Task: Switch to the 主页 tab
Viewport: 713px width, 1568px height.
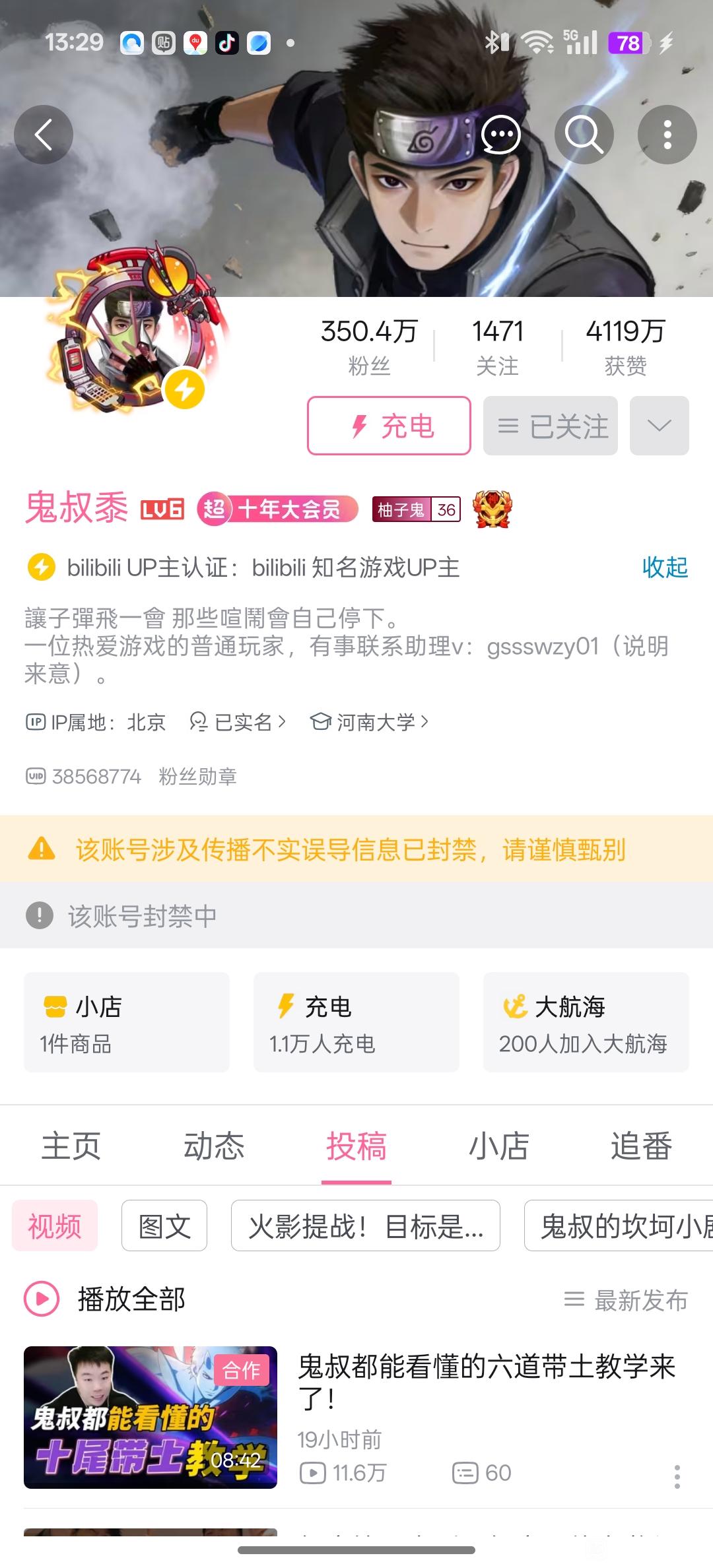Action: (x=71, y=1146)
